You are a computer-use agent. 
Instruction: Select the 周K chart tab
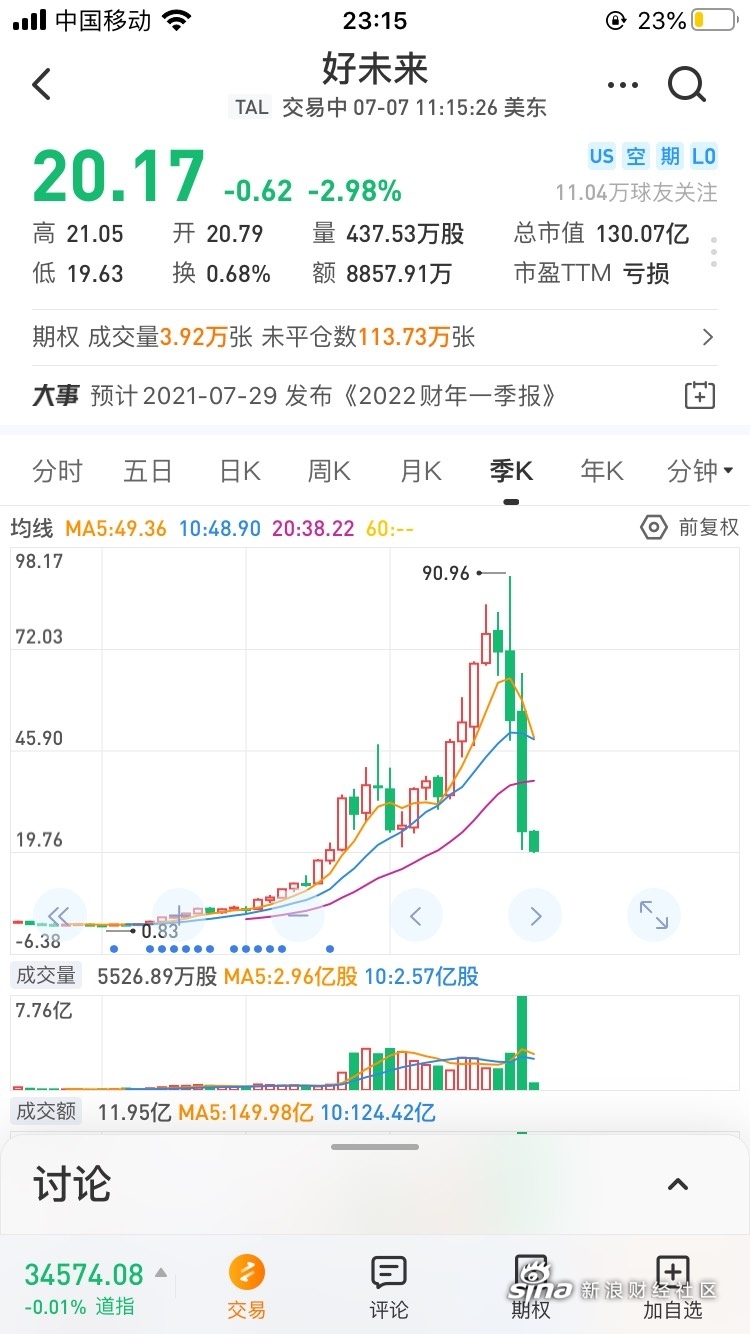329,471
